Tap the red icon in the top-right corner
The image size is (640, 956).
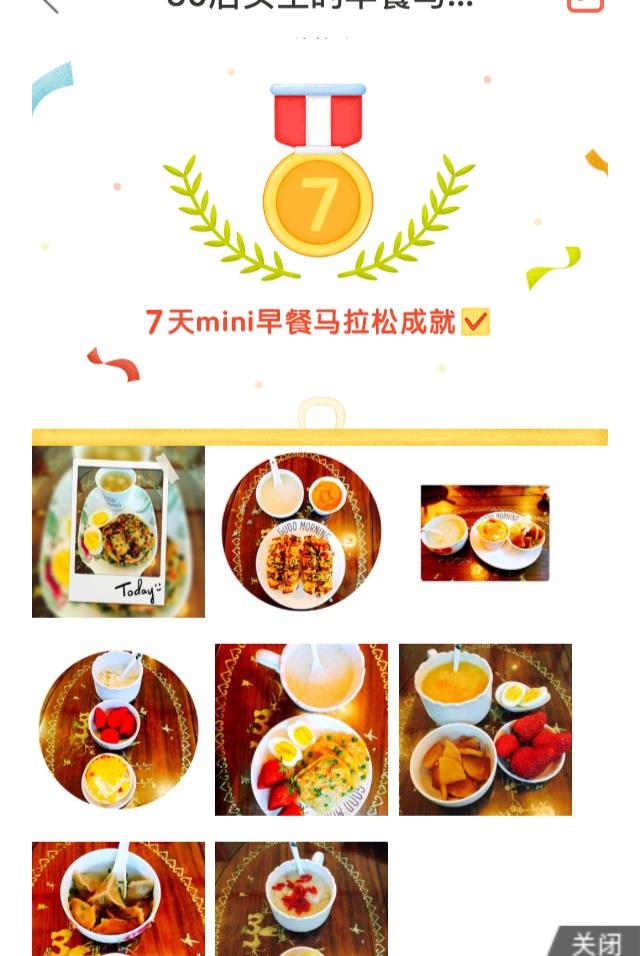pyautogui.click(x=585, y=4)
